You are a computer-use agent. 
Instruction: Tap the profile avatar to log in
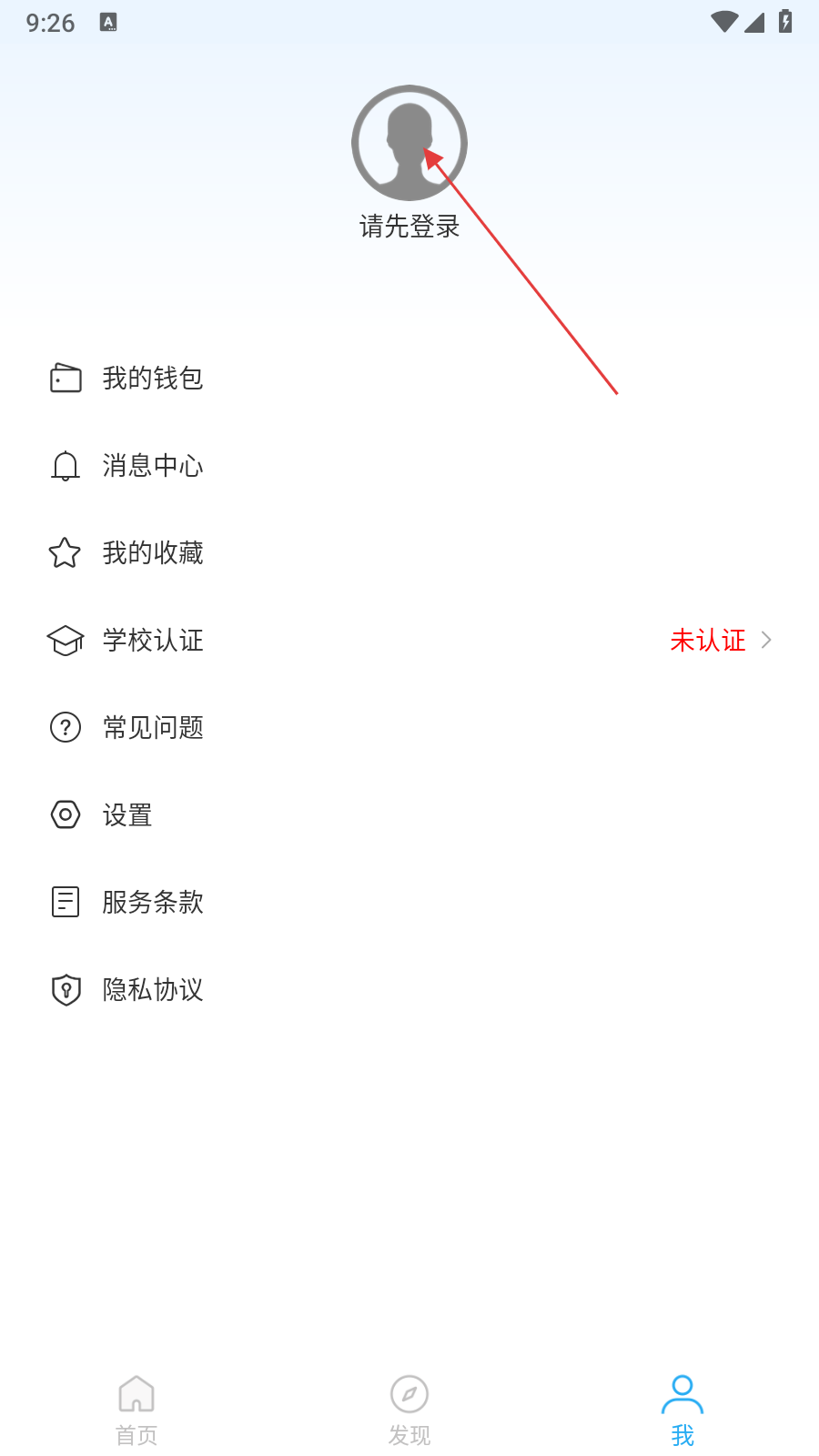coord(409,143)
